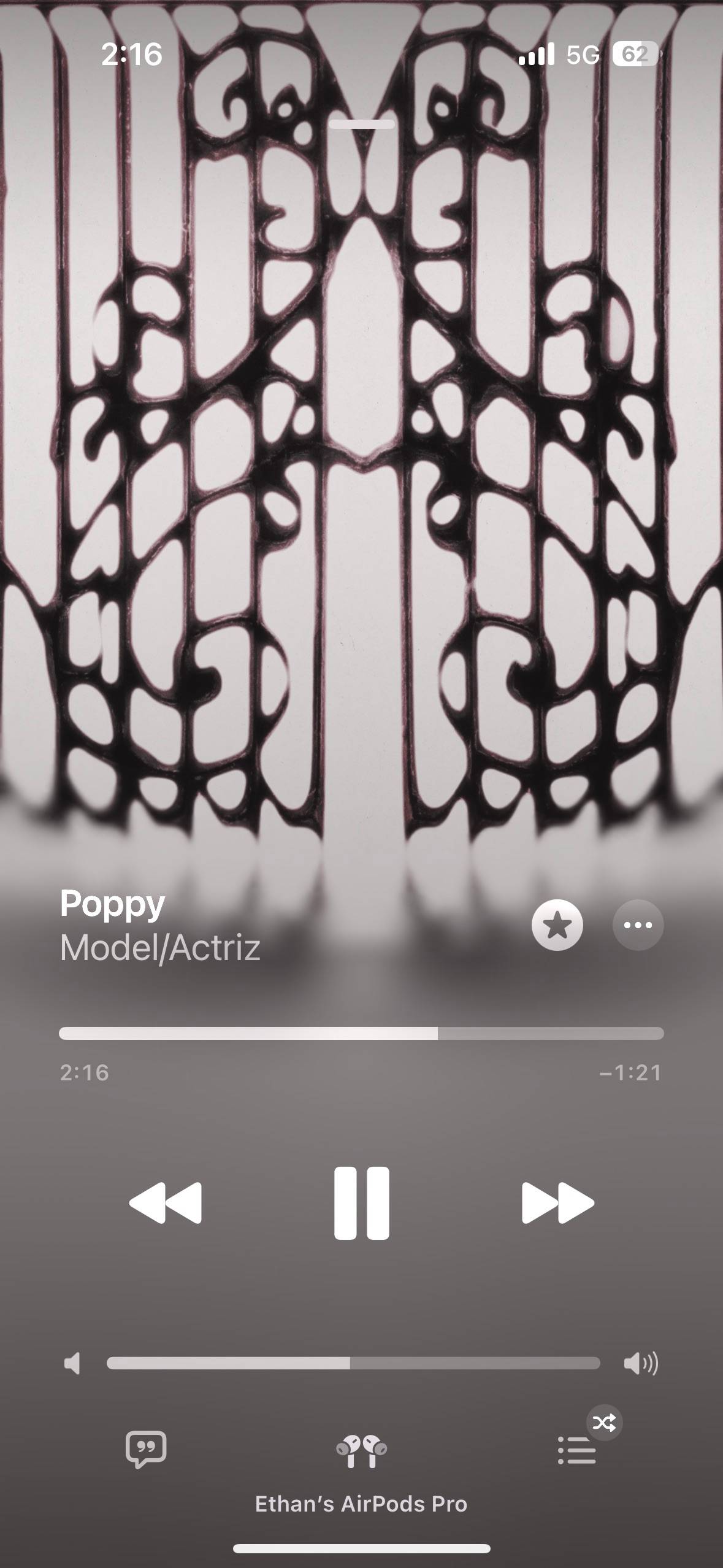The image size is (723, 1568).
Task: Tap the volume slider to adjust volume
Action: pos(353,1363)
